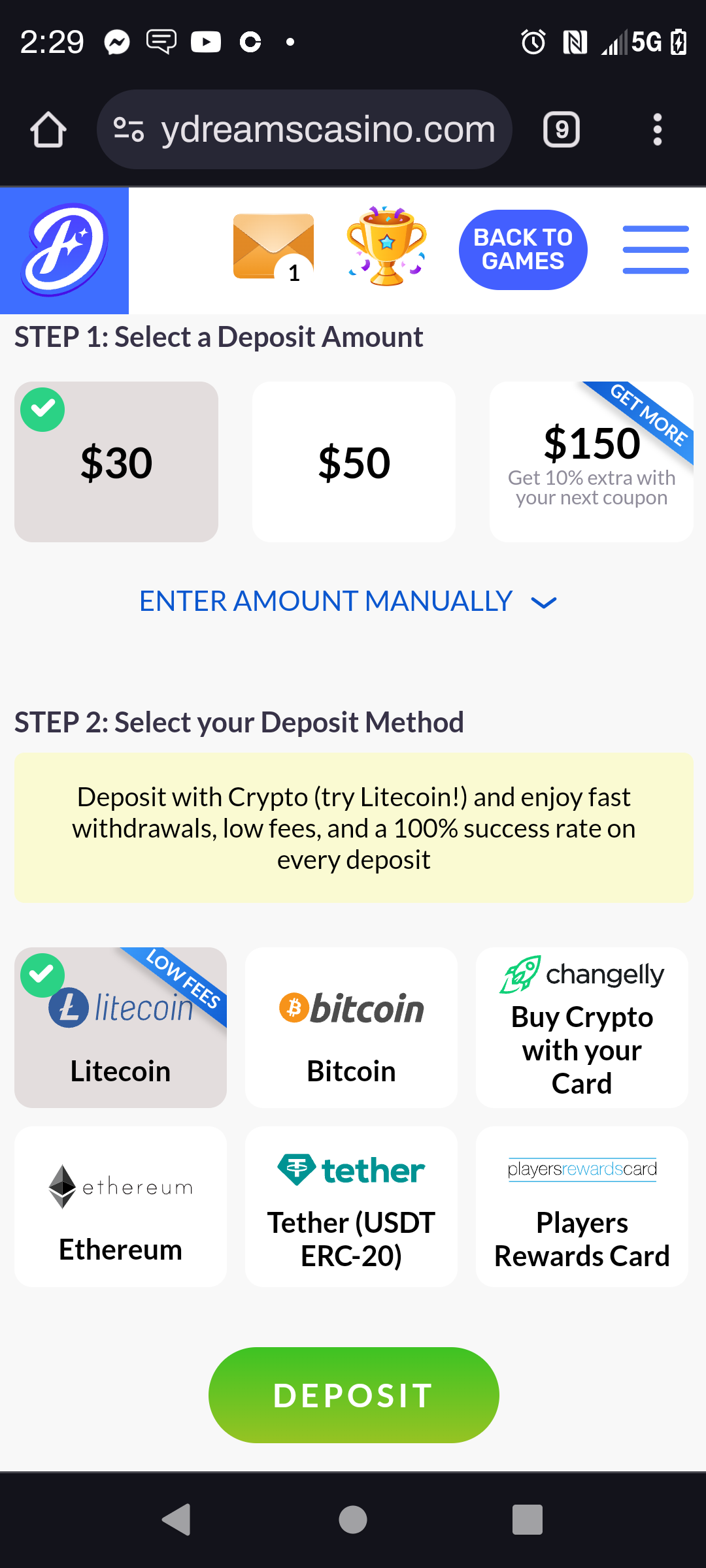Expand Enter Amount Manually
This screenshot has width=706, height=1568.
click(x=348, y=601)
